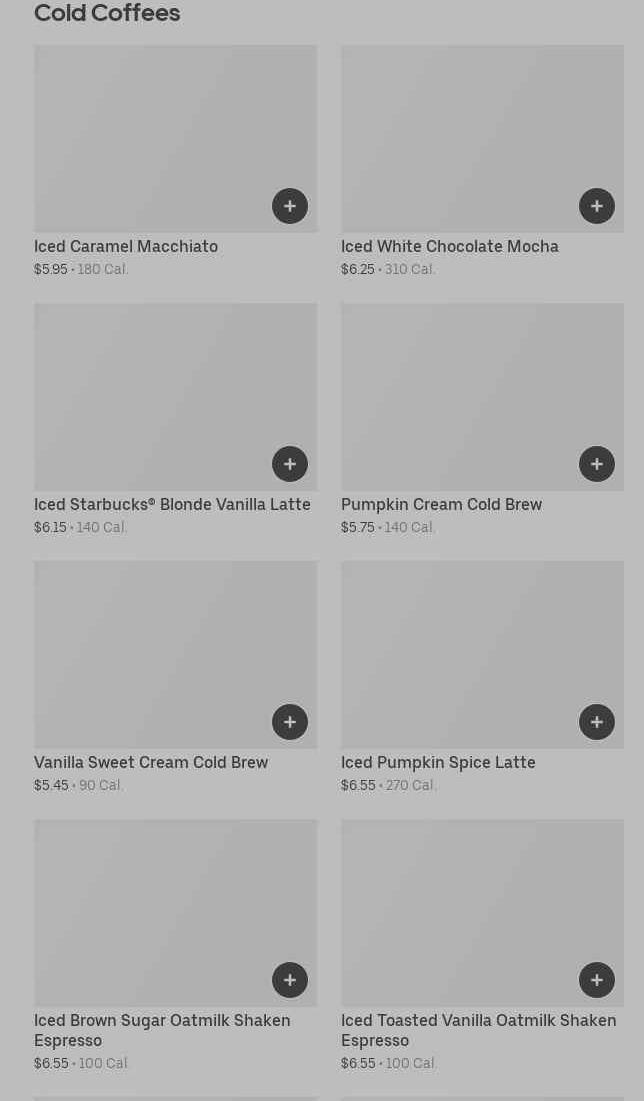Screen dimensions: 644x1101
Task: Add Iced Starbucks Blonde Vanilla Latte
Action: pyautogui.click(x=290, y=464)
